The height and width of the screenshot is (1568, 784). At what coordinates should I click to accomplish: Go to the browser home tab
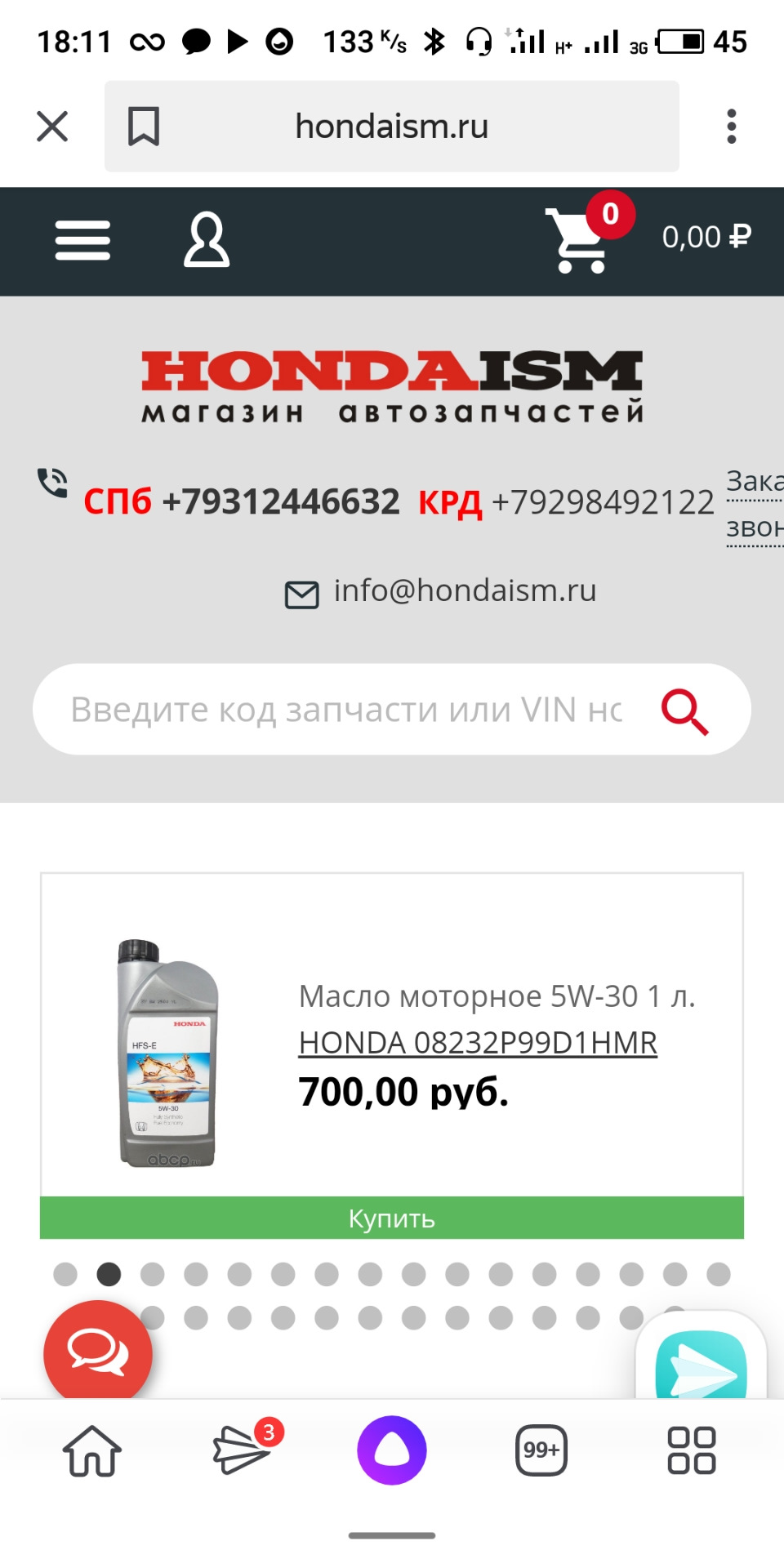92,1451
